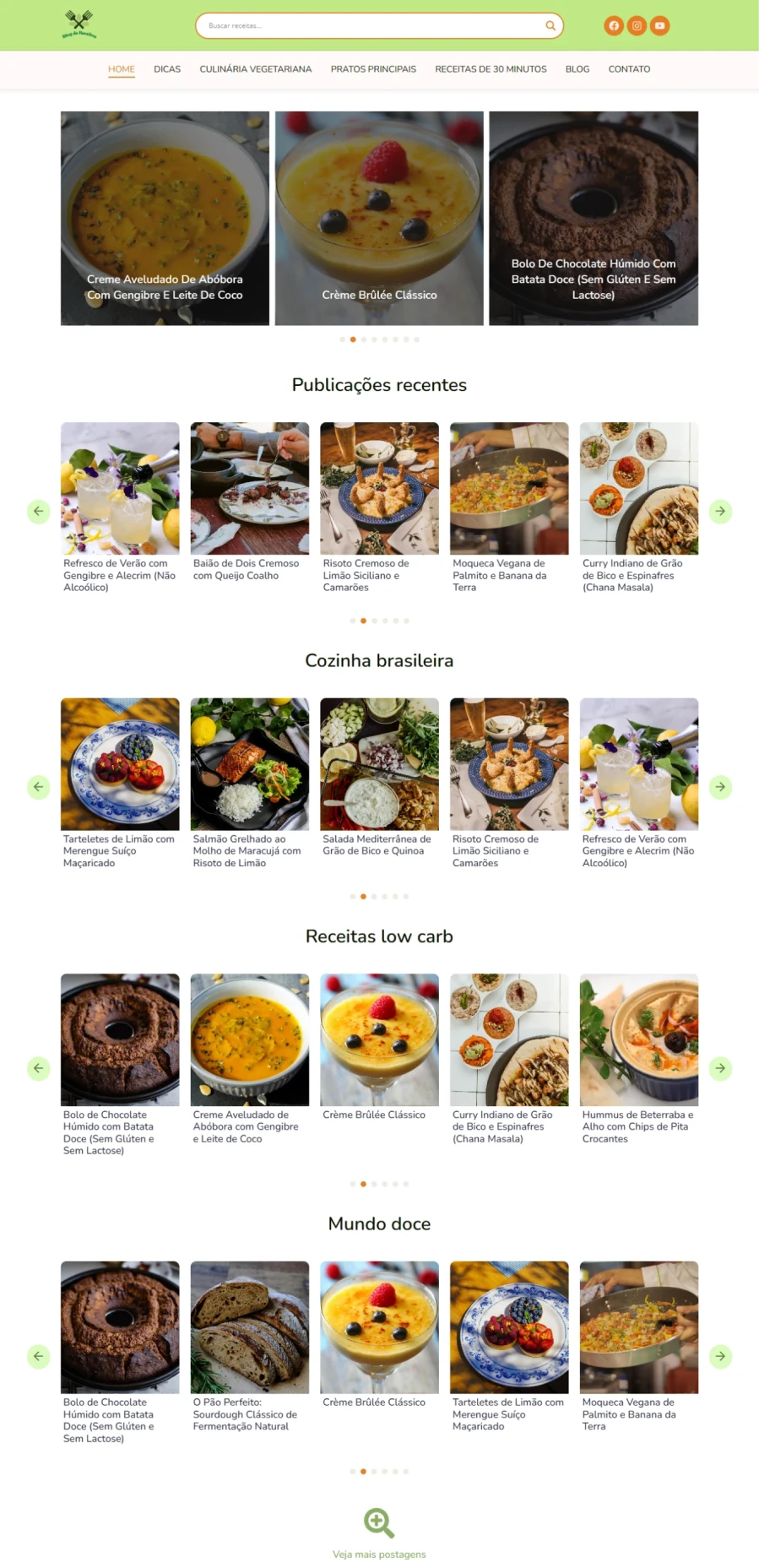Open the Facebook social icon
Screen dimensions: 759x1568
point(614,25)
